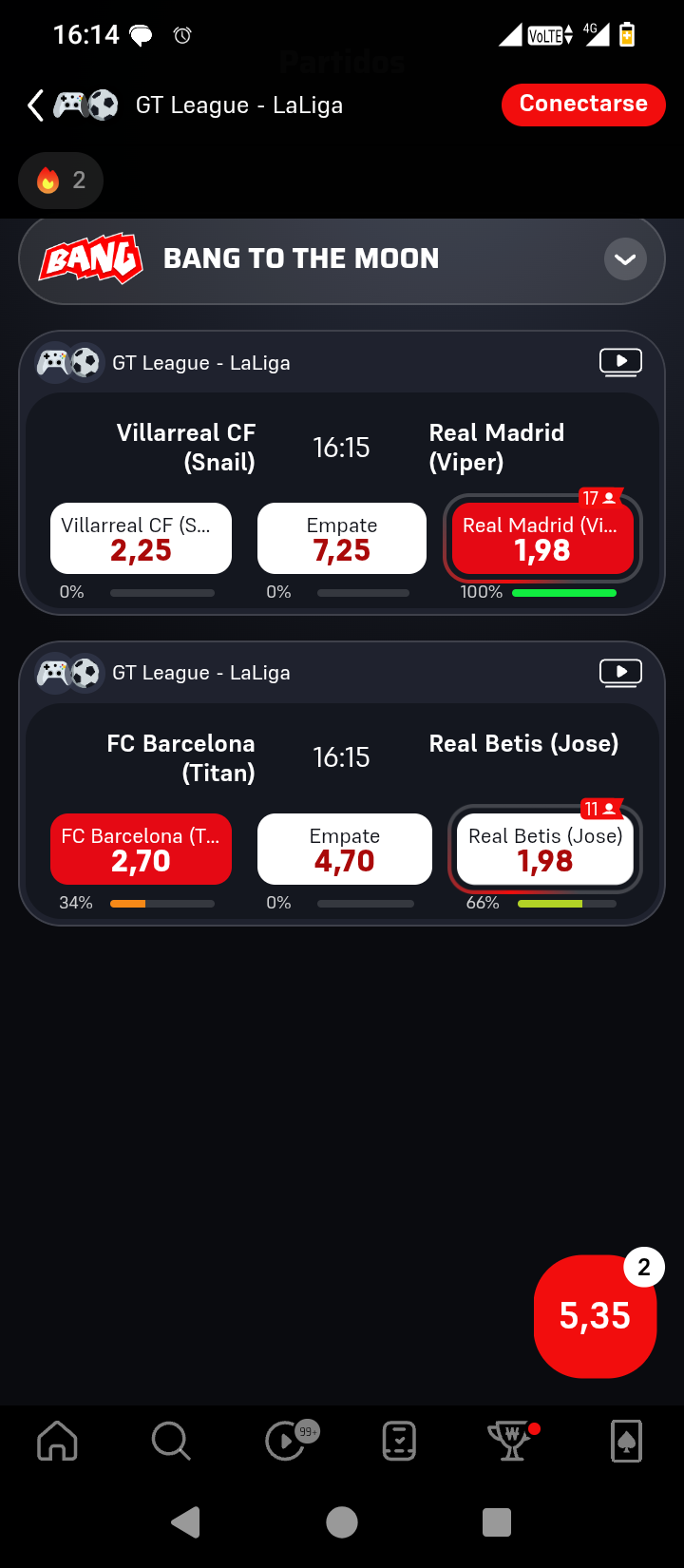
Task: Open the live events tab
Action: 288,1441
